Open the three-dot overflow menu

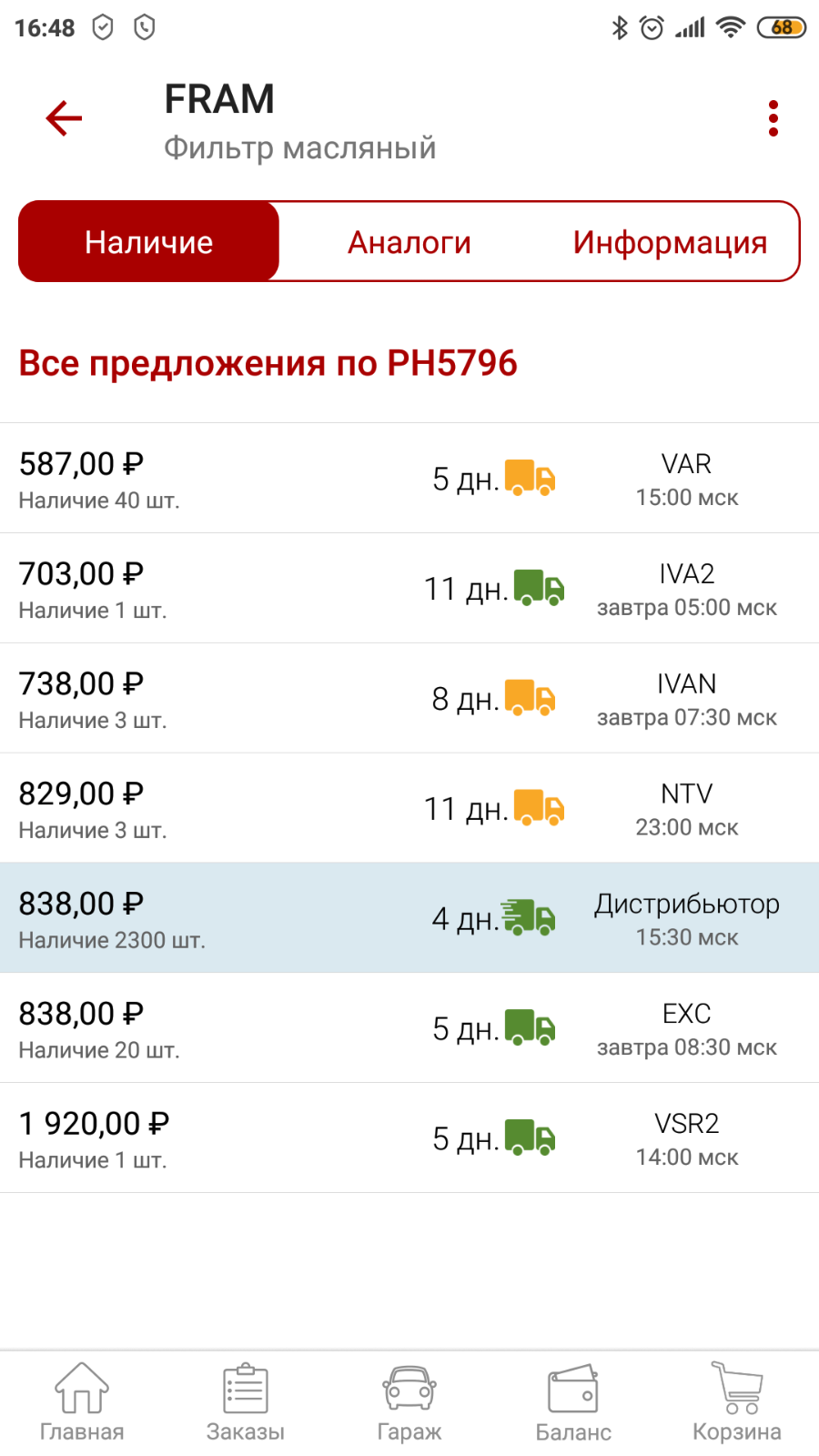(773, 118)
